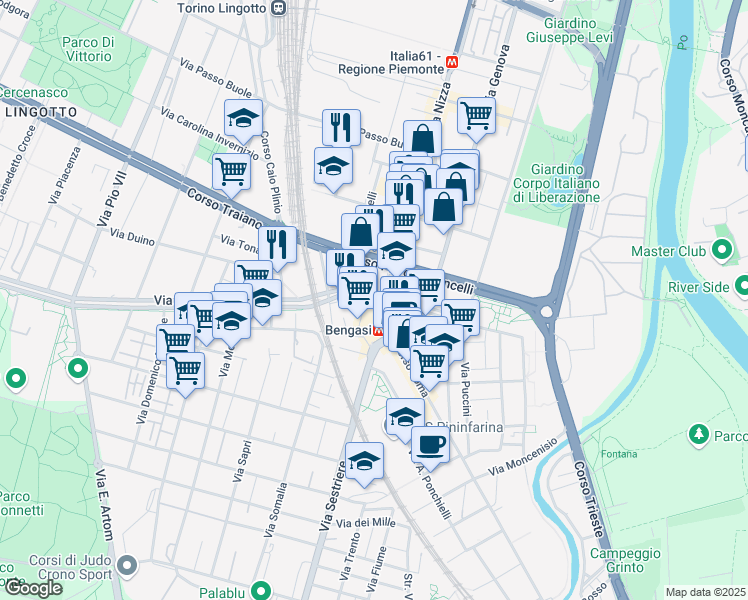The height and width of the screenshot is (600, 748).
Task: Select the cart marker beside Corso Traiano label
Action: coord(232,171)
